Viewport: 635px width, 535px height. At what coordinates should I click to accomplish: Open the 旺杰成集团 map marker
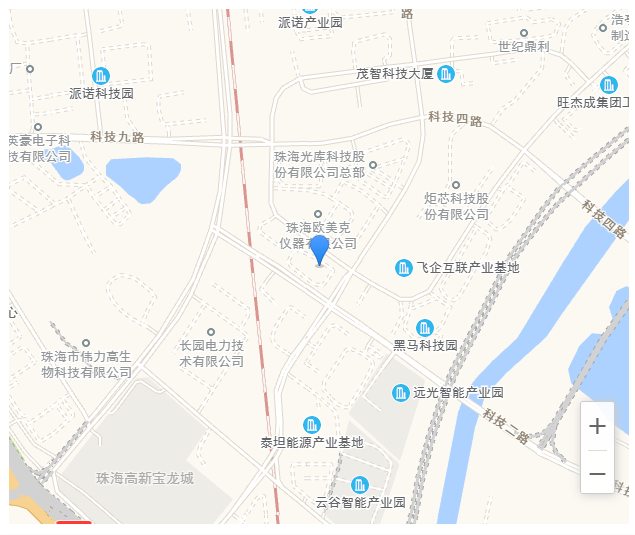pos(609,85)
